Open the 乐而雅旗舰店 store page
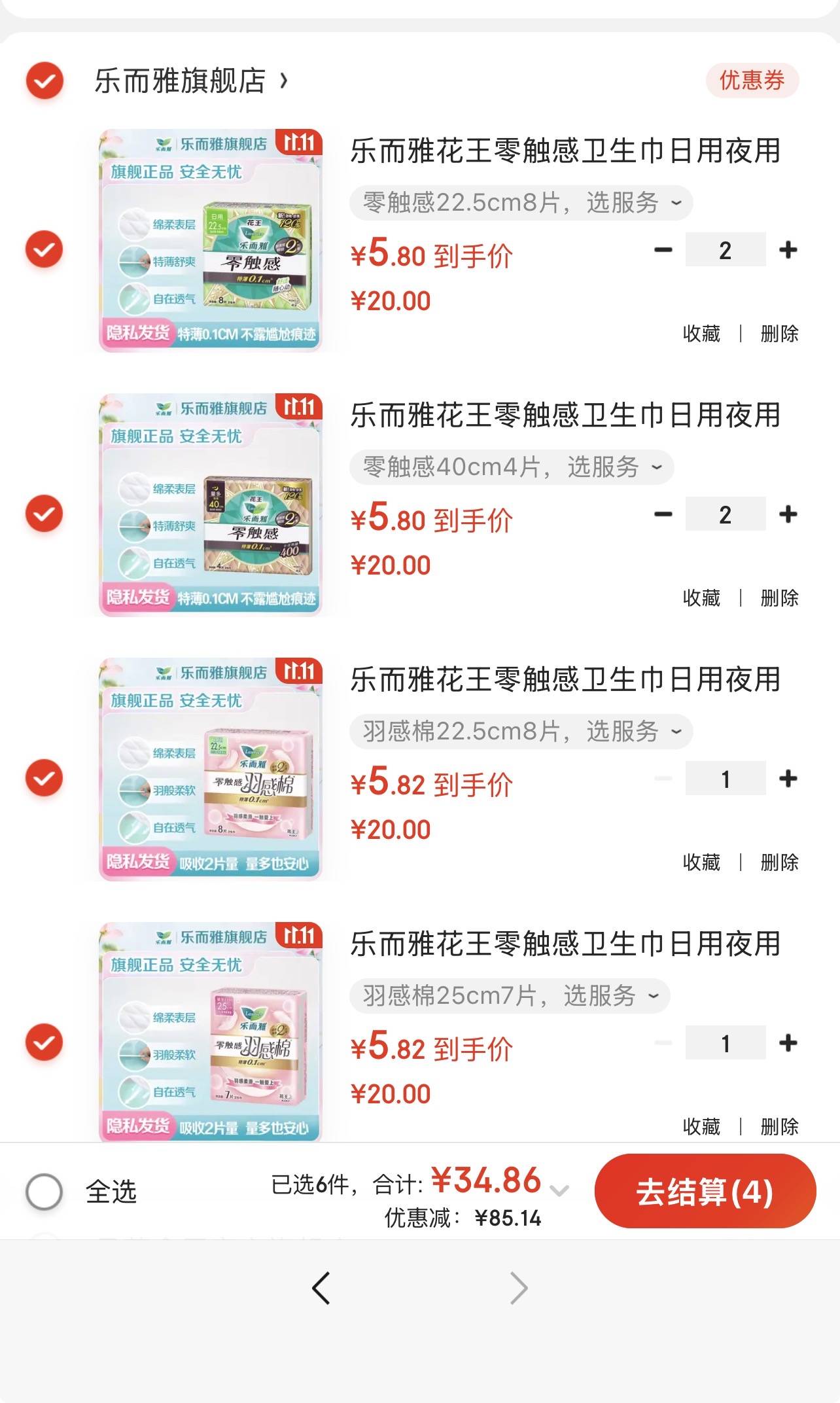 [190, 81]
